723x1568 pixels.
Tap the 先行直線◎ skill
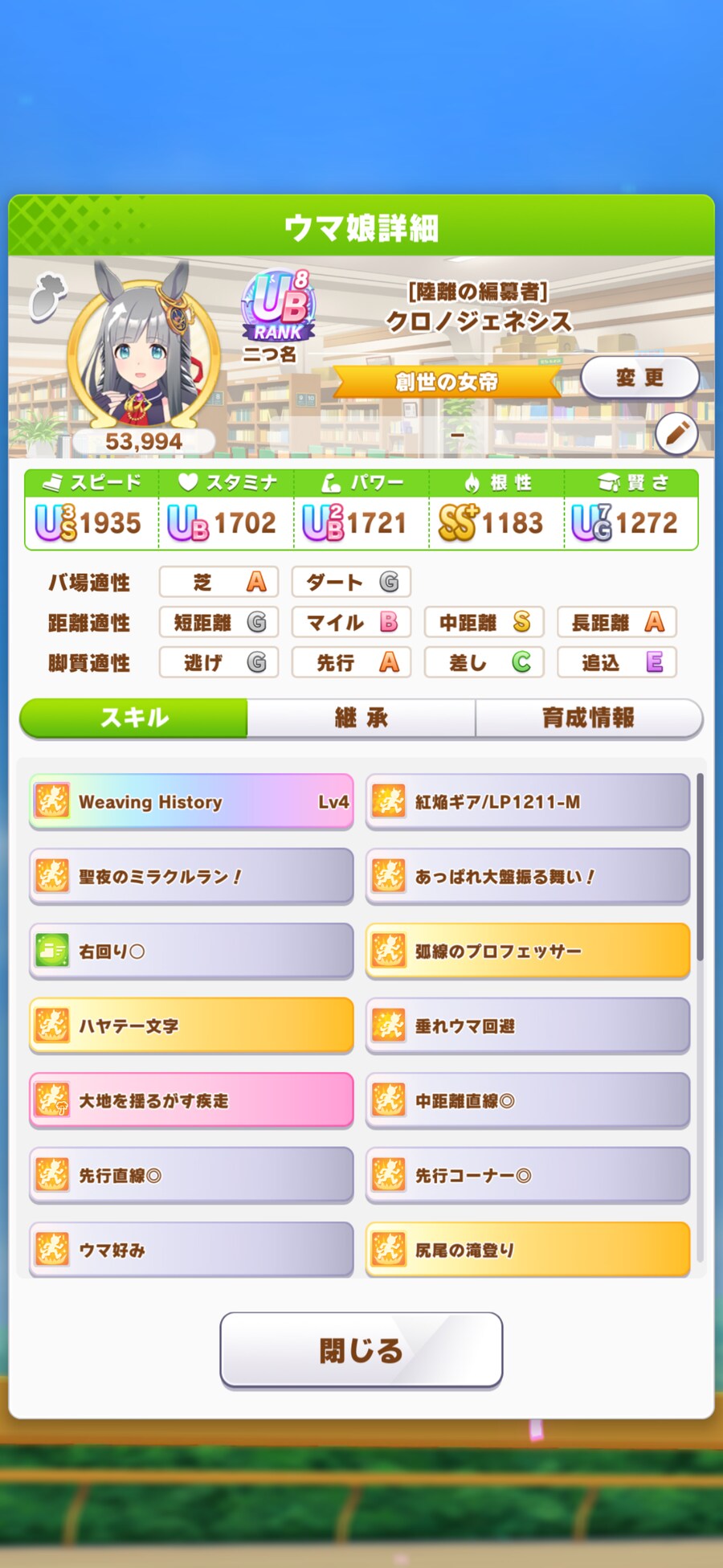[191, 1176]
